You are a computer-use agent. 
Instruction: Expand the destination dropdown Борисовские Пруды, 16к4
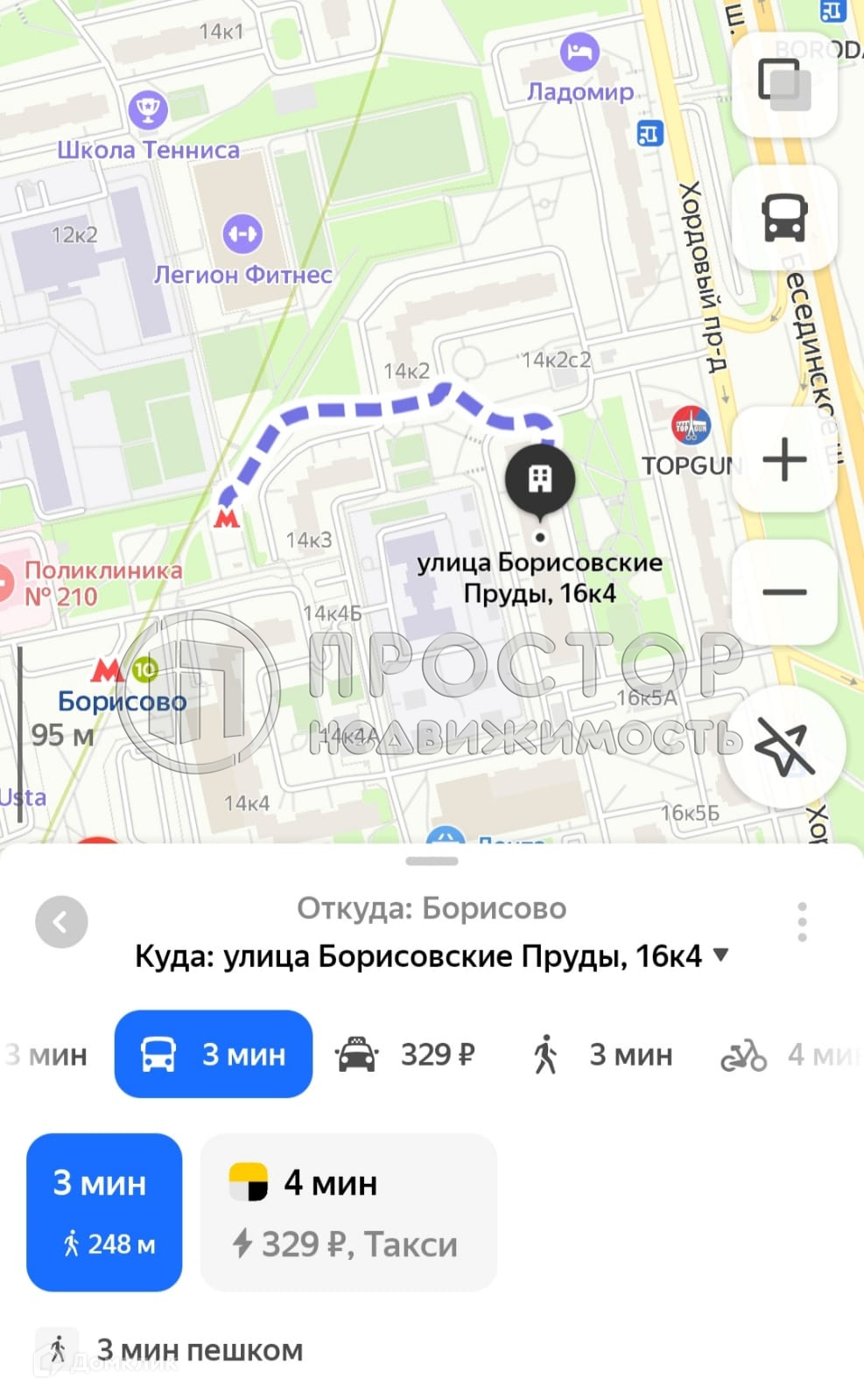point(720,955)
